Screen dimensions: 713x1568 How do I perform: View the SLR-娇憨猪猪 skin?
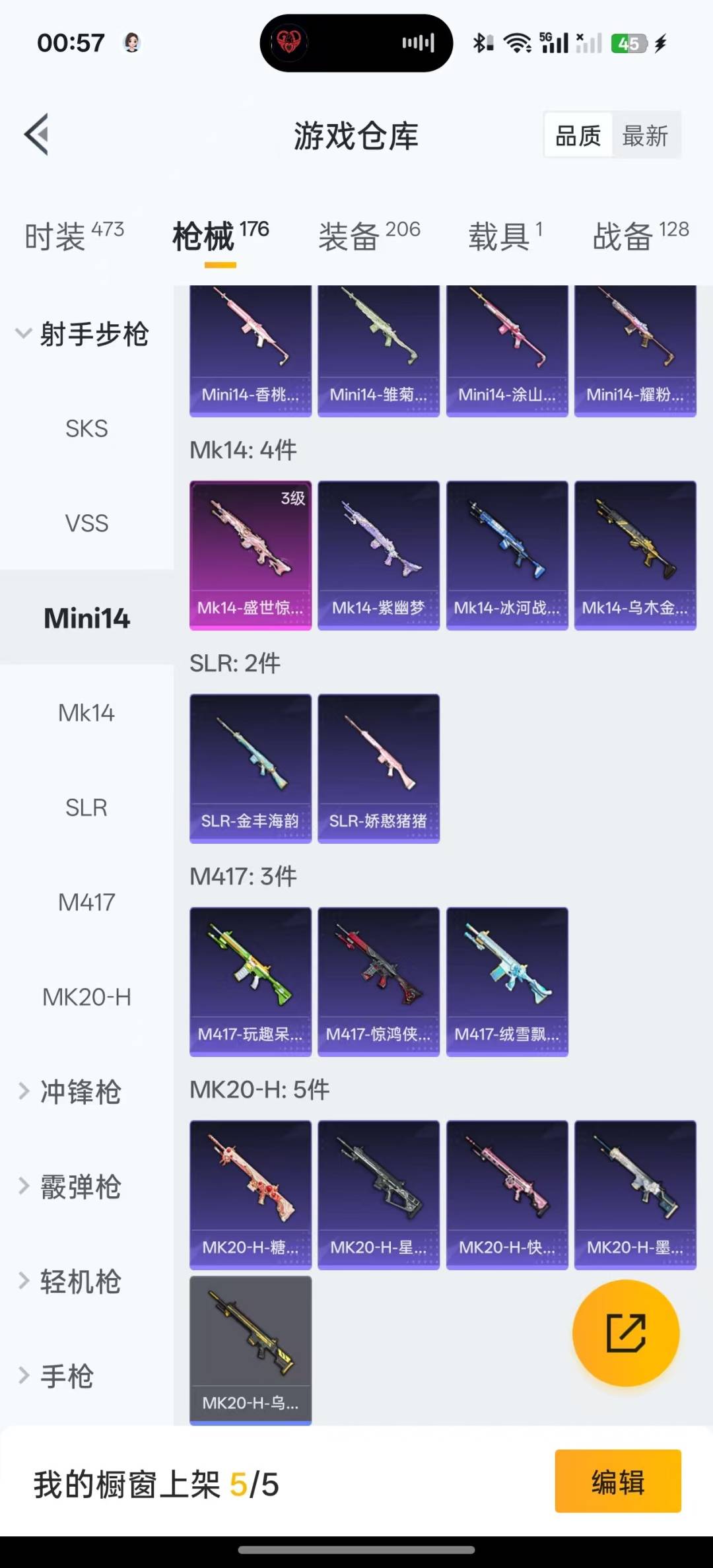pos(378,768)
